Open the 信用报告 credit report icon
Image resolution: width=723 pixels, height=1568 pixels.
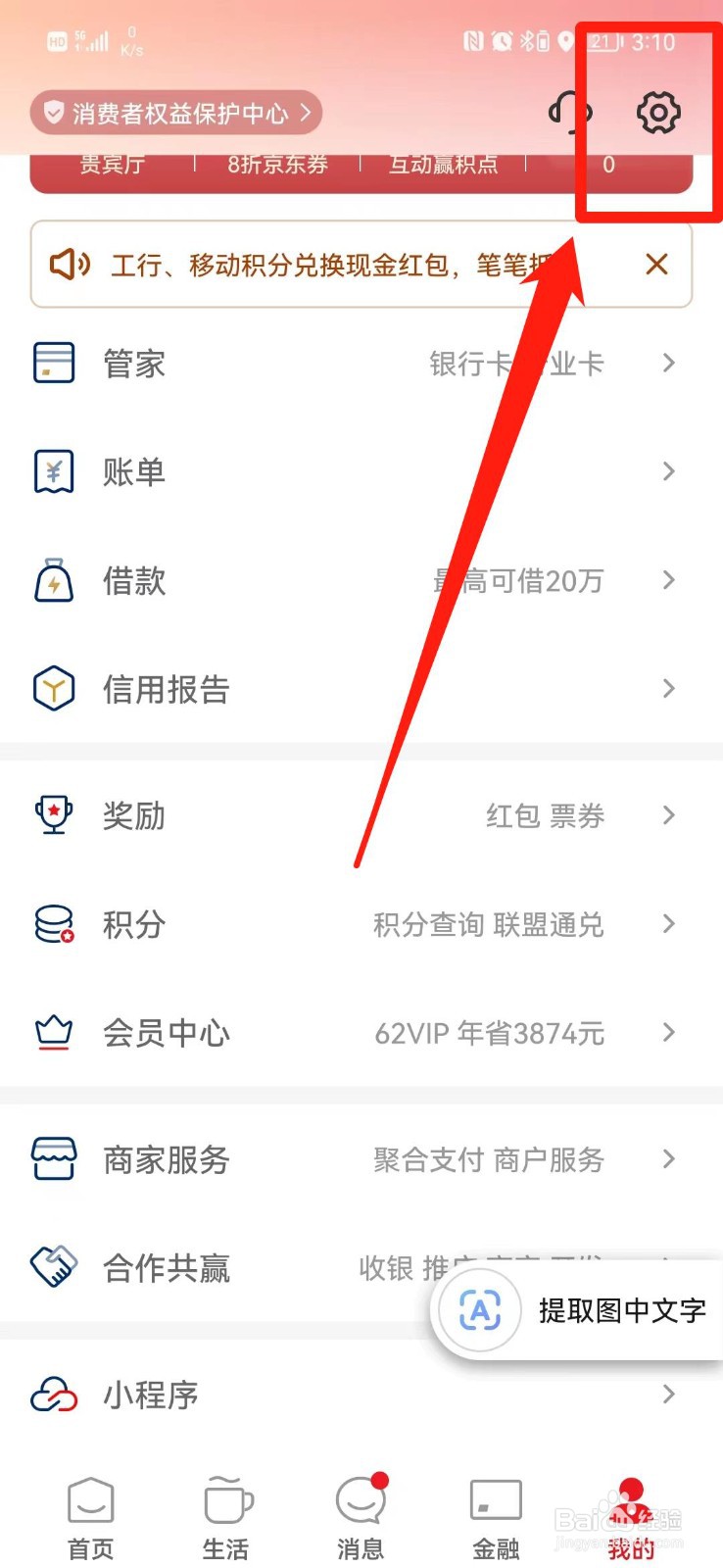pos(54,688)
